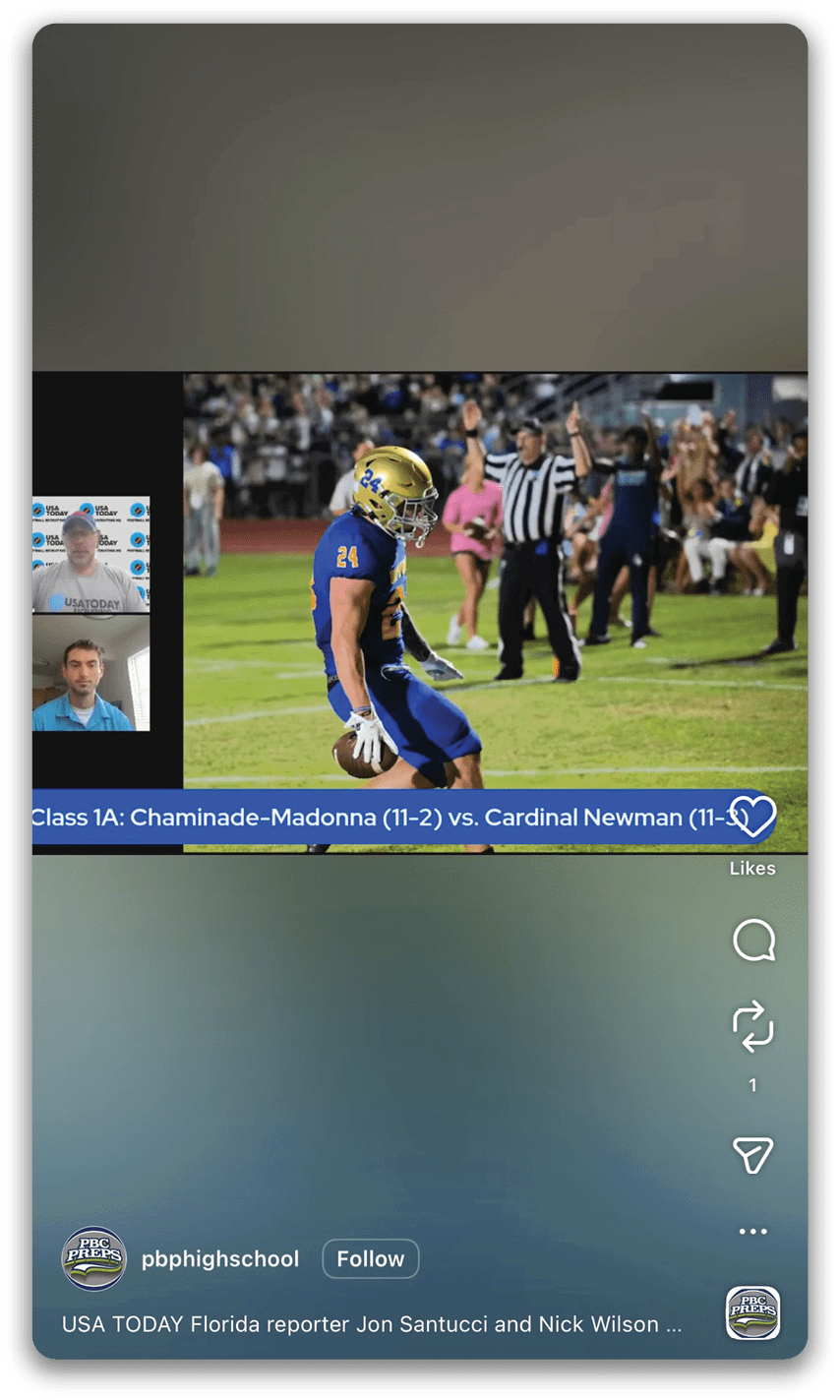Pause the playing reel video
Viewport: 840px width, 1400px height.
(x=419, y=610)
